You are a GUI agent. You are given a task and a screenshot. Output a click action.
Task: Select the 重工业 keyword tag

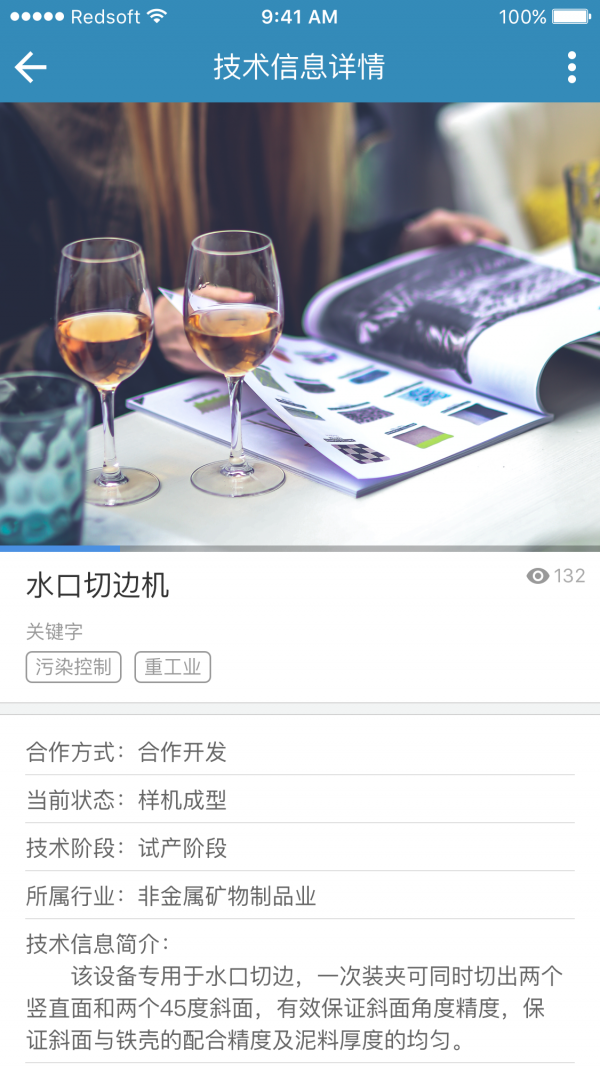tap(172, 667)
